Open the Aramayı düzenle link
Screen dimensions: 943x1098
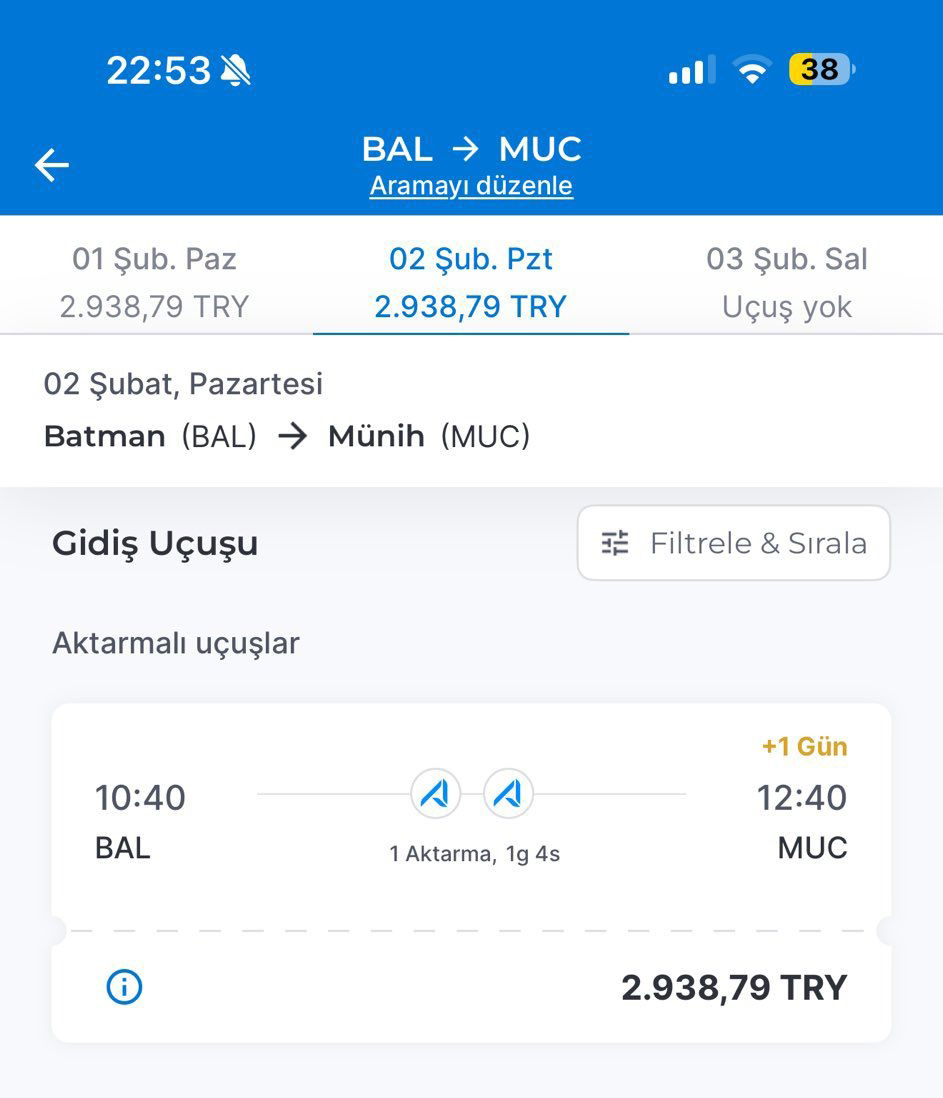click(x=471, y=185)
